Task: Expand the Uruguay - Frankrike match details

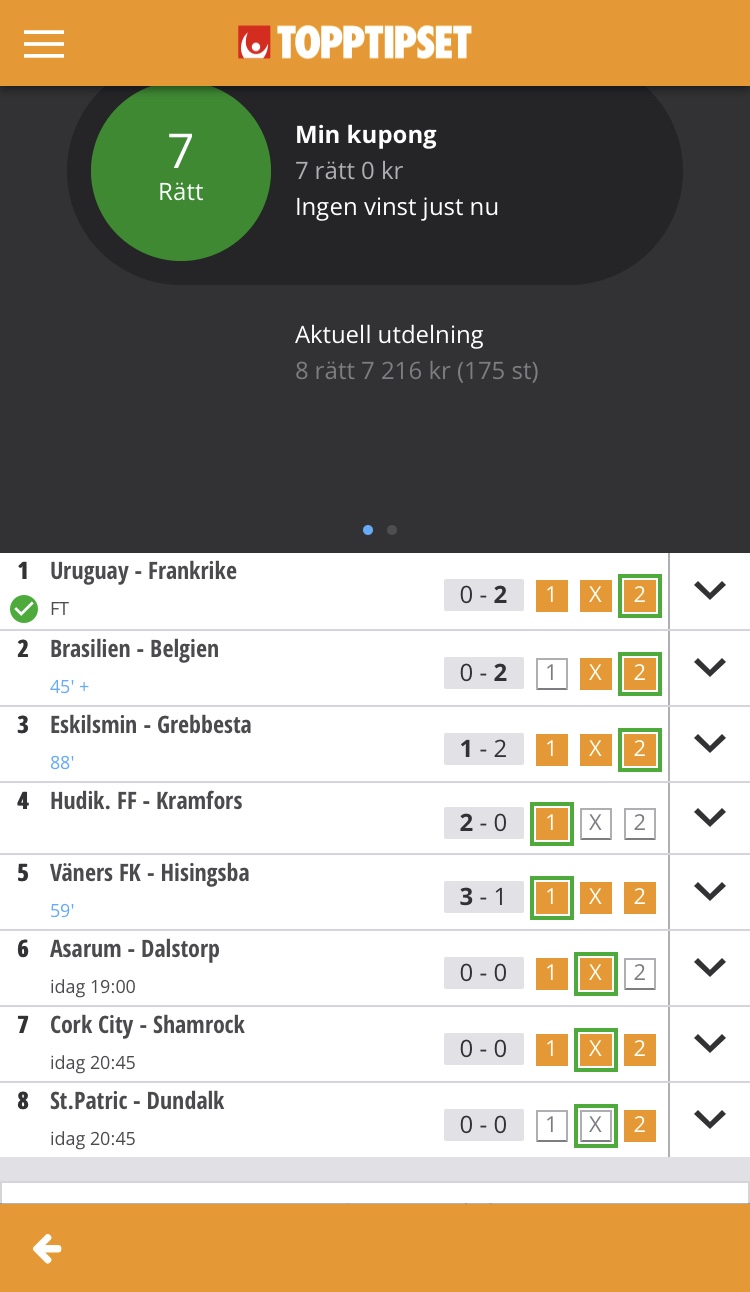Action: click(x=710, y=591)
